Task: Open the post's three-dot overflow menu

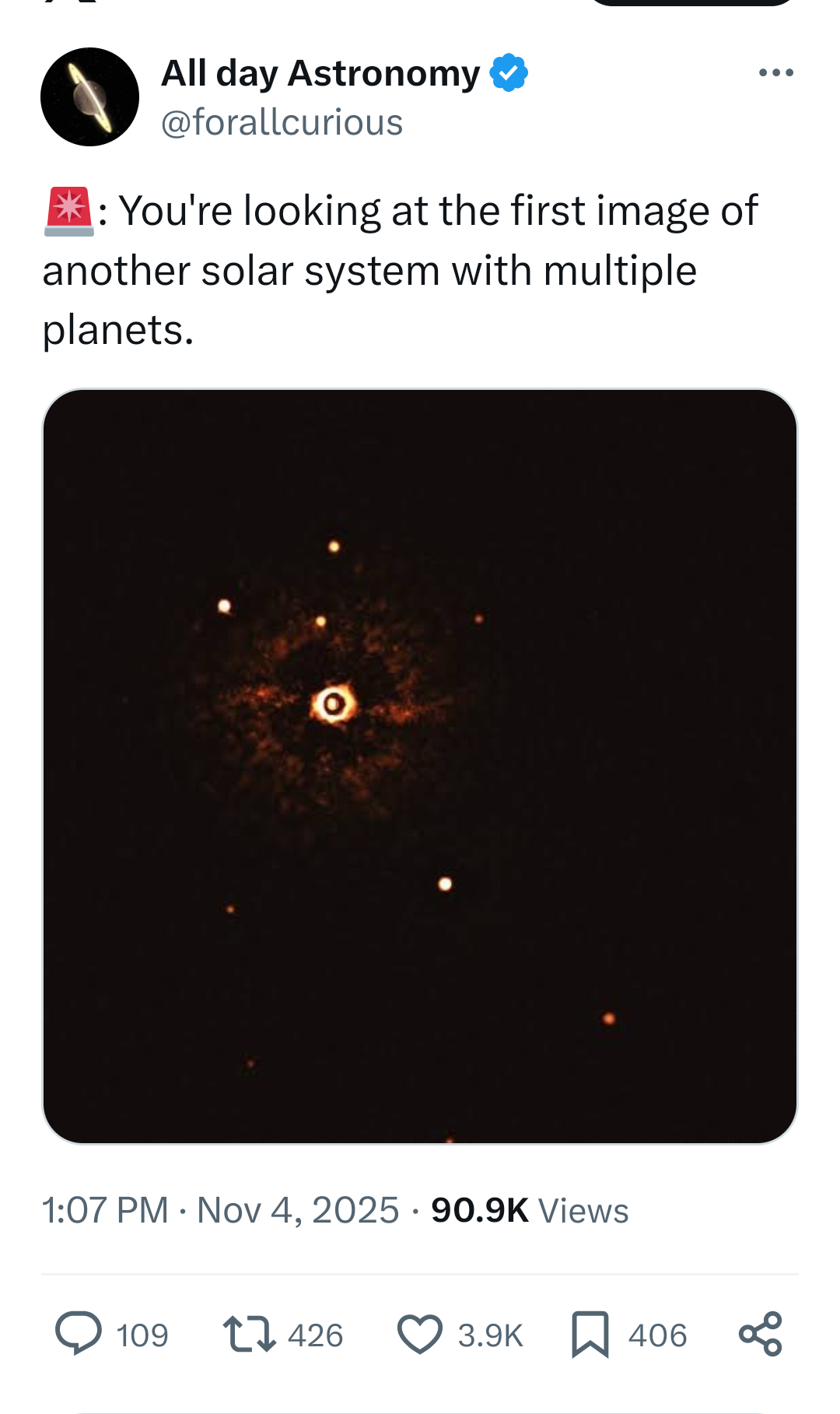Action: coord(775,73)
